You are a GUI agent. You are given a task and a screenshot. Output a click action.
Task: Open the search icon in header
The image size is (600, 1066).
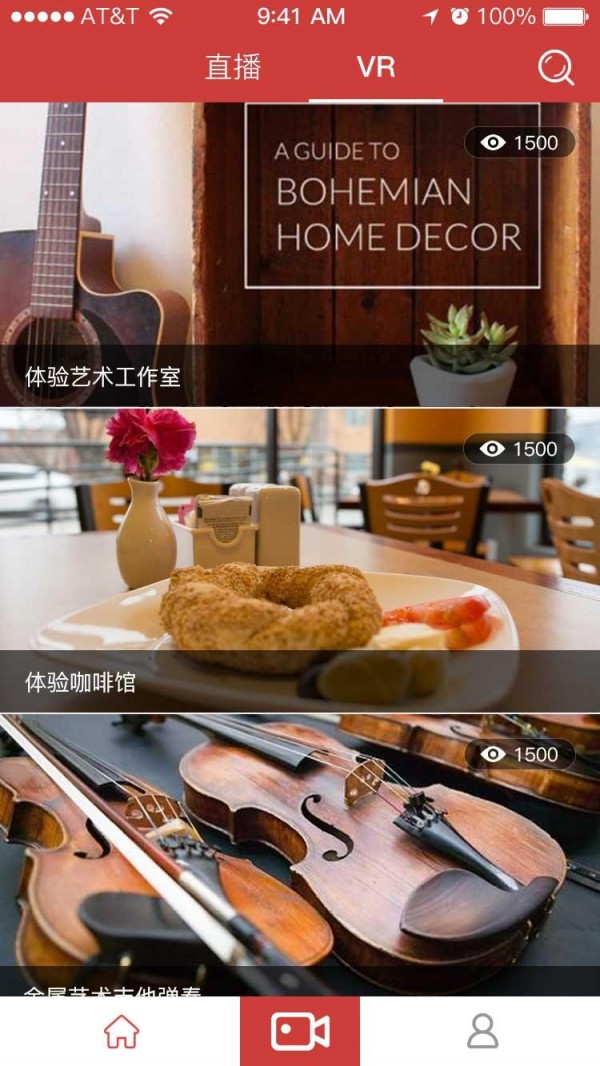pyautogui.click(x=556, y=68)
